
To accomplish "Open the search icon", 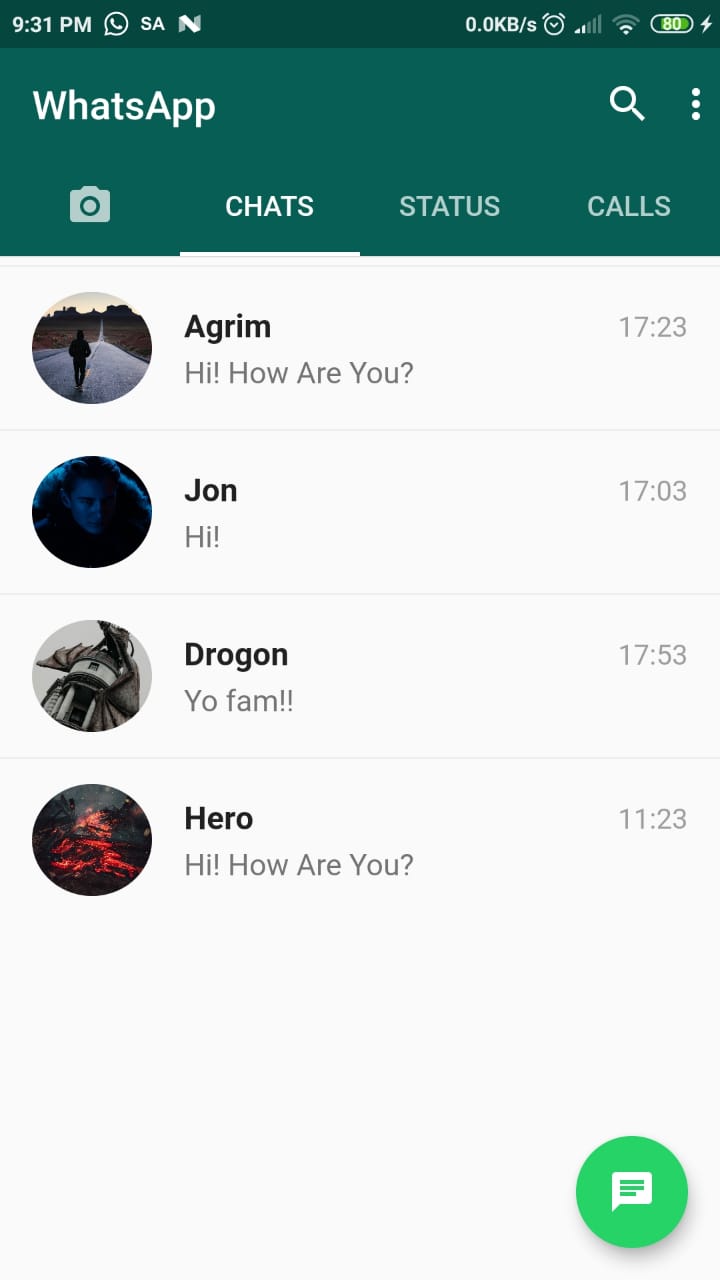I will coord(626,103).
